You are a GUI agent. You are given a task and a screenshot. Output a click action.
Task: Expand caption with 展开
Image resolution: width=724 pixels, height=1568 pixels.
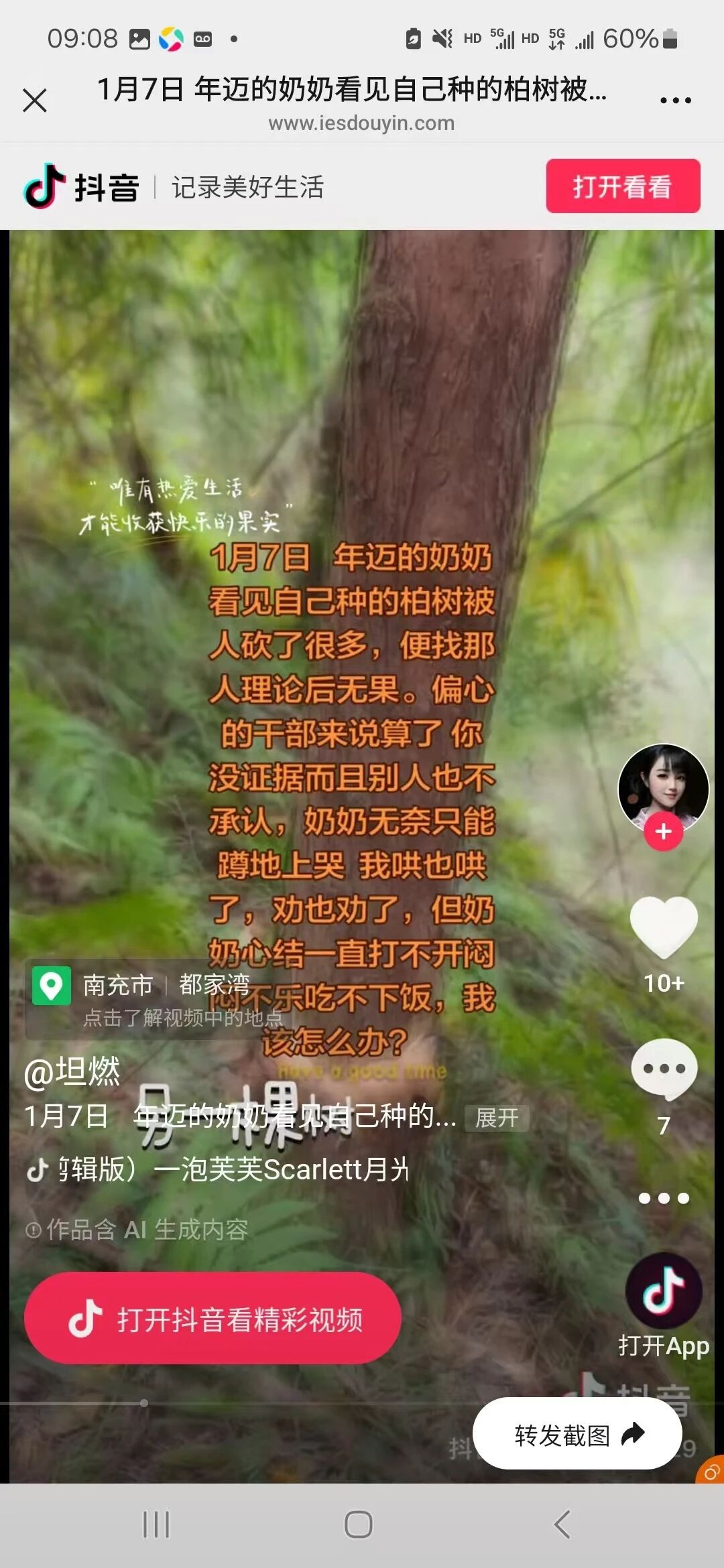497,1118
